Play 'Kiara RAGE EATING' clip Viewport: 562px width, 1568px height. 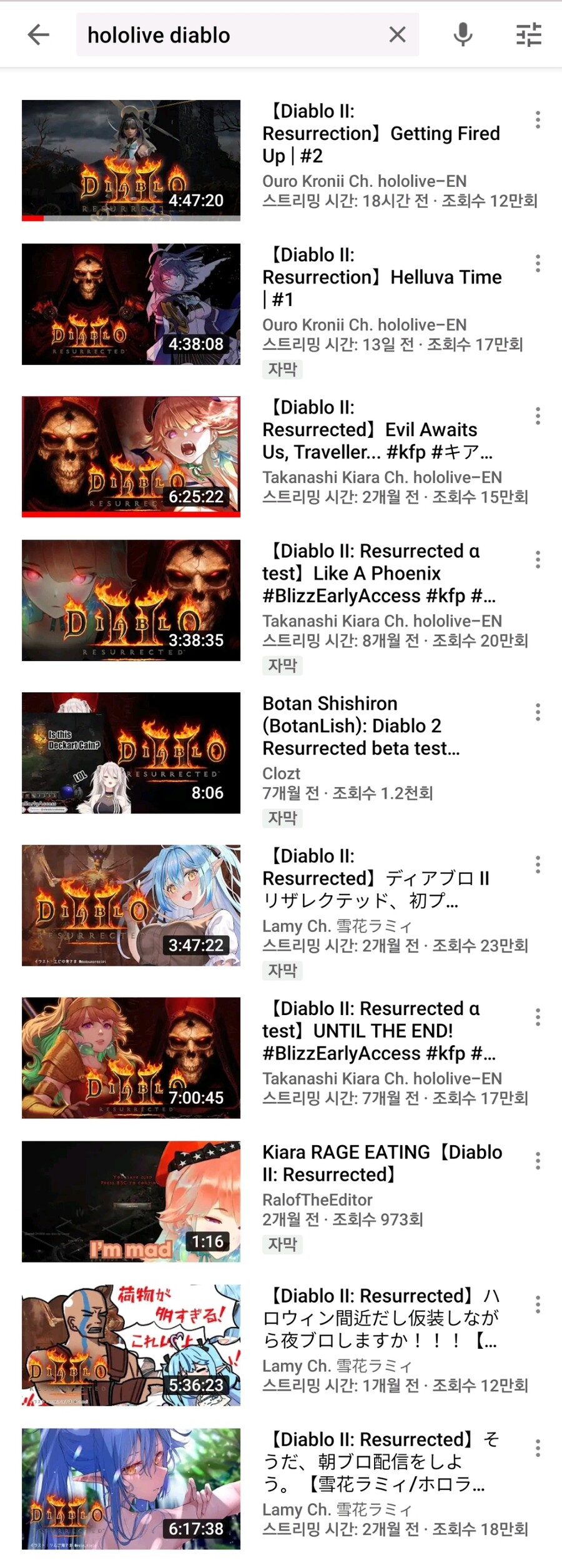pyautogui.click(x=131, y=1201)
